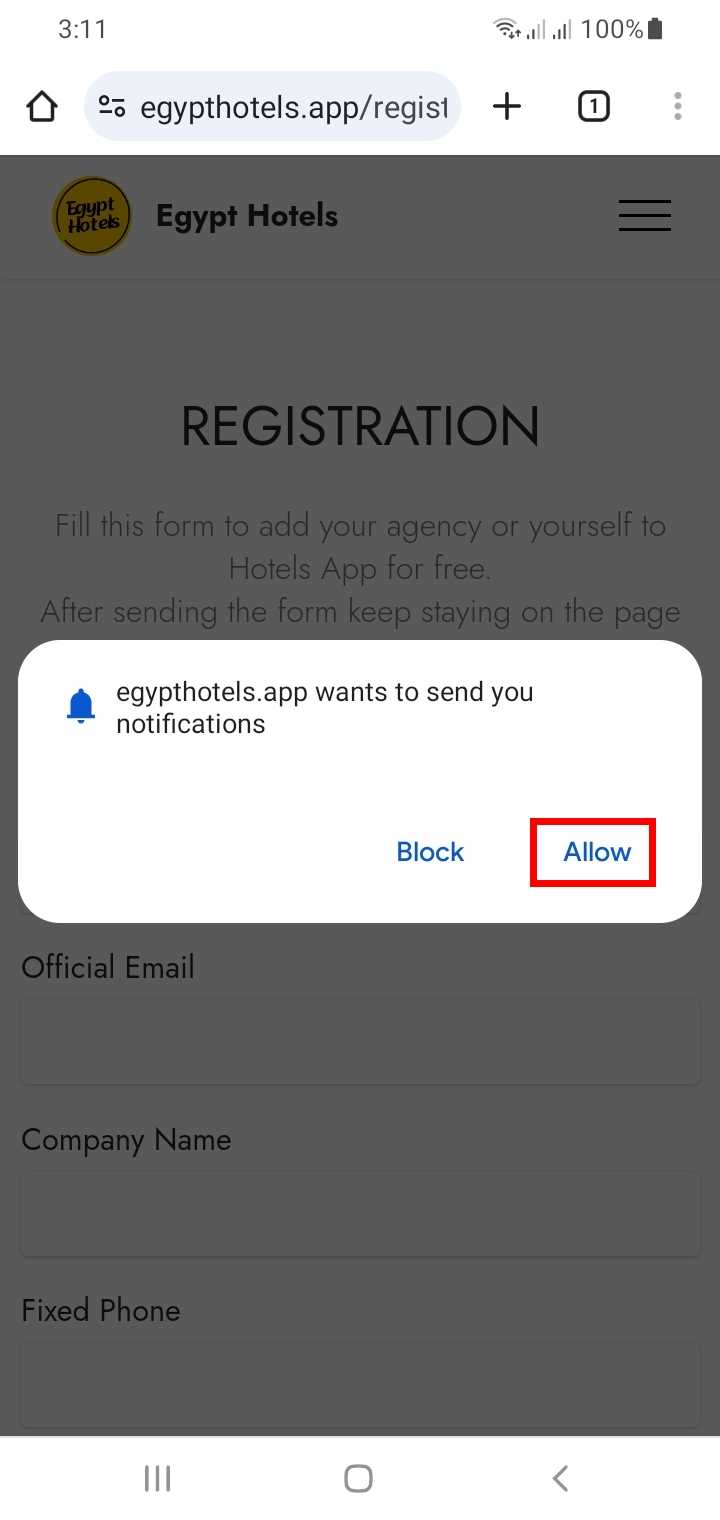
Task: Allow notifications from egypthotels.app
Action: (597, 852)
